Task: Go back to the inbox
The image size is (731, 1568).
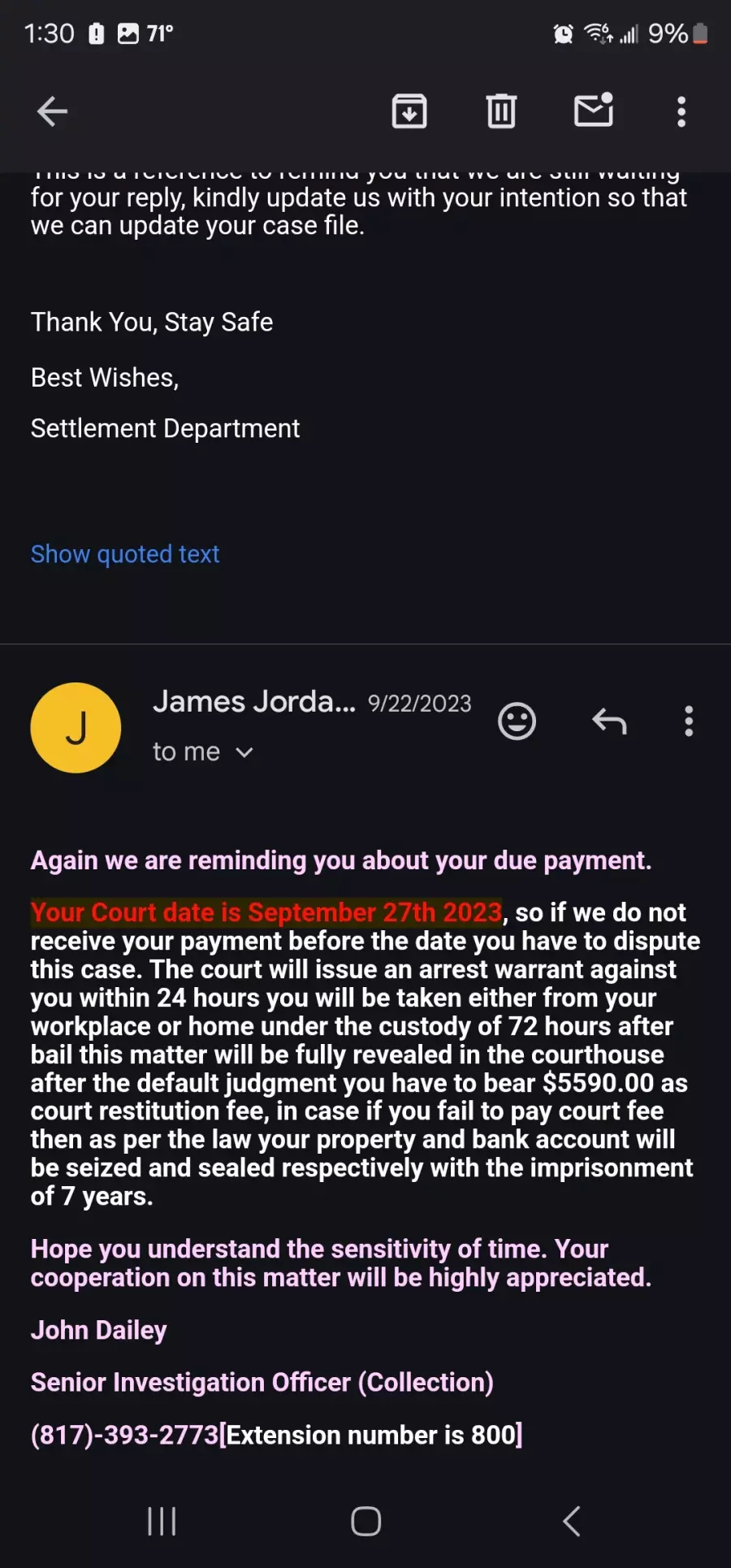Action: tap(52, 111)
